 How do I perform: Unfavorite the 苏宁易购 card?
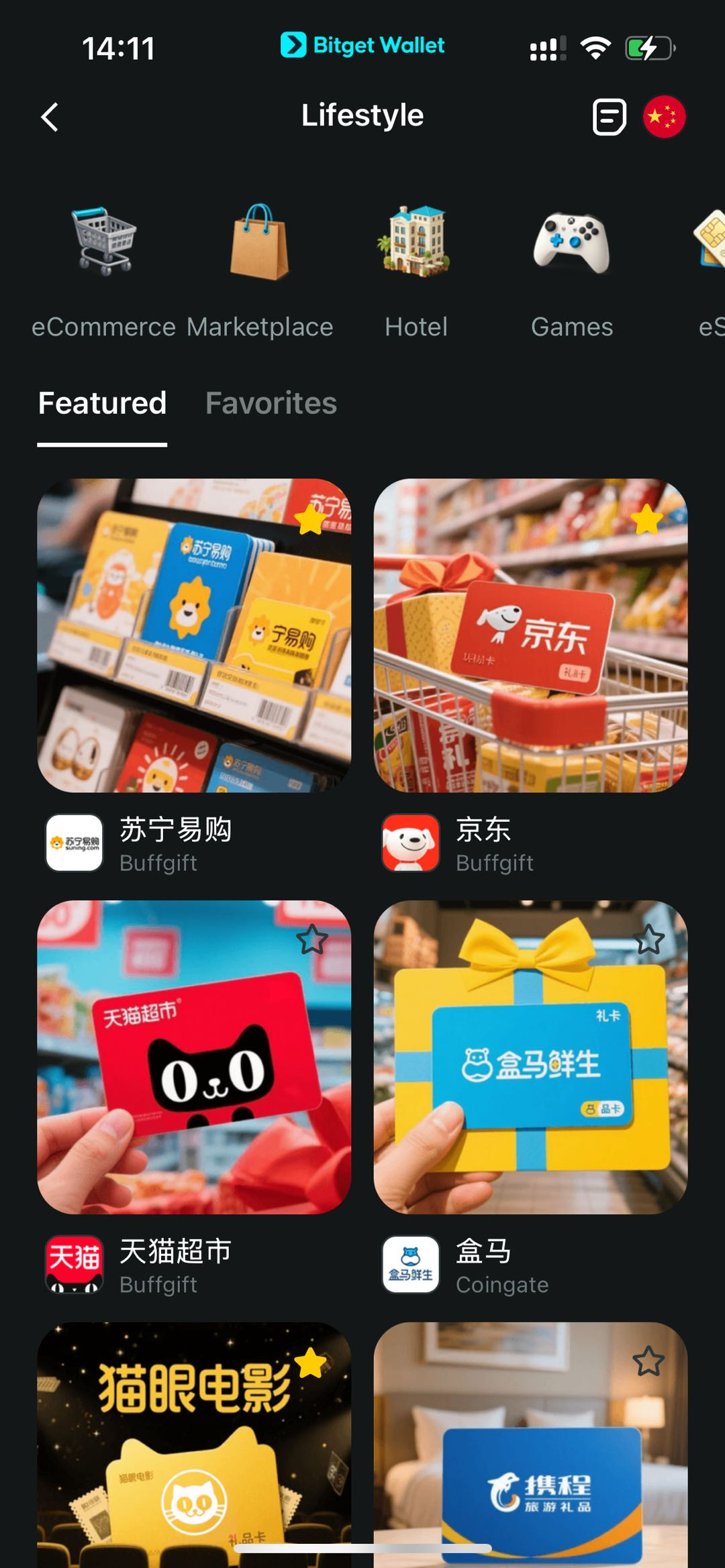click(311, 519)
